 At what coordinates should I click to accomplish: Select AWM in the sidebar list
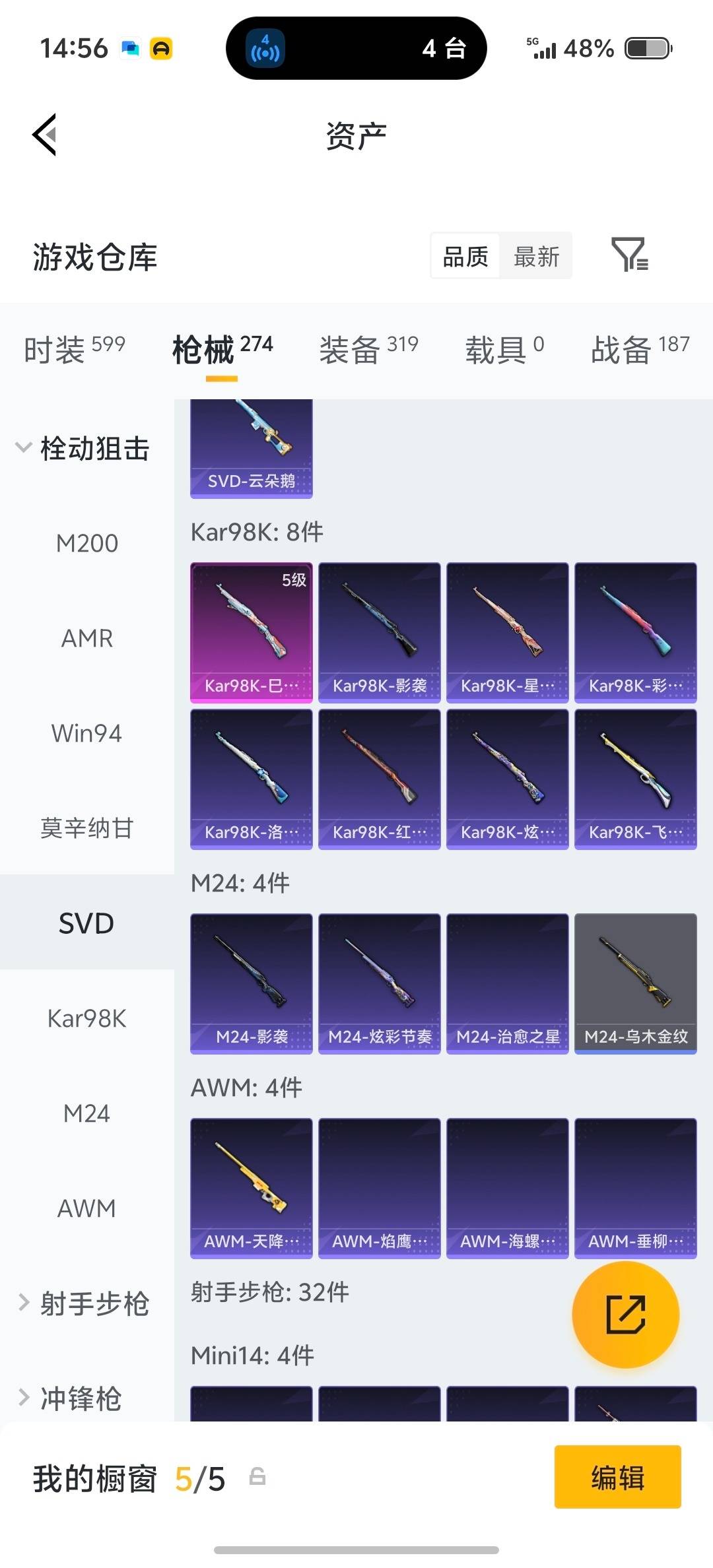pyautogui.click(x=86, y=1208)
